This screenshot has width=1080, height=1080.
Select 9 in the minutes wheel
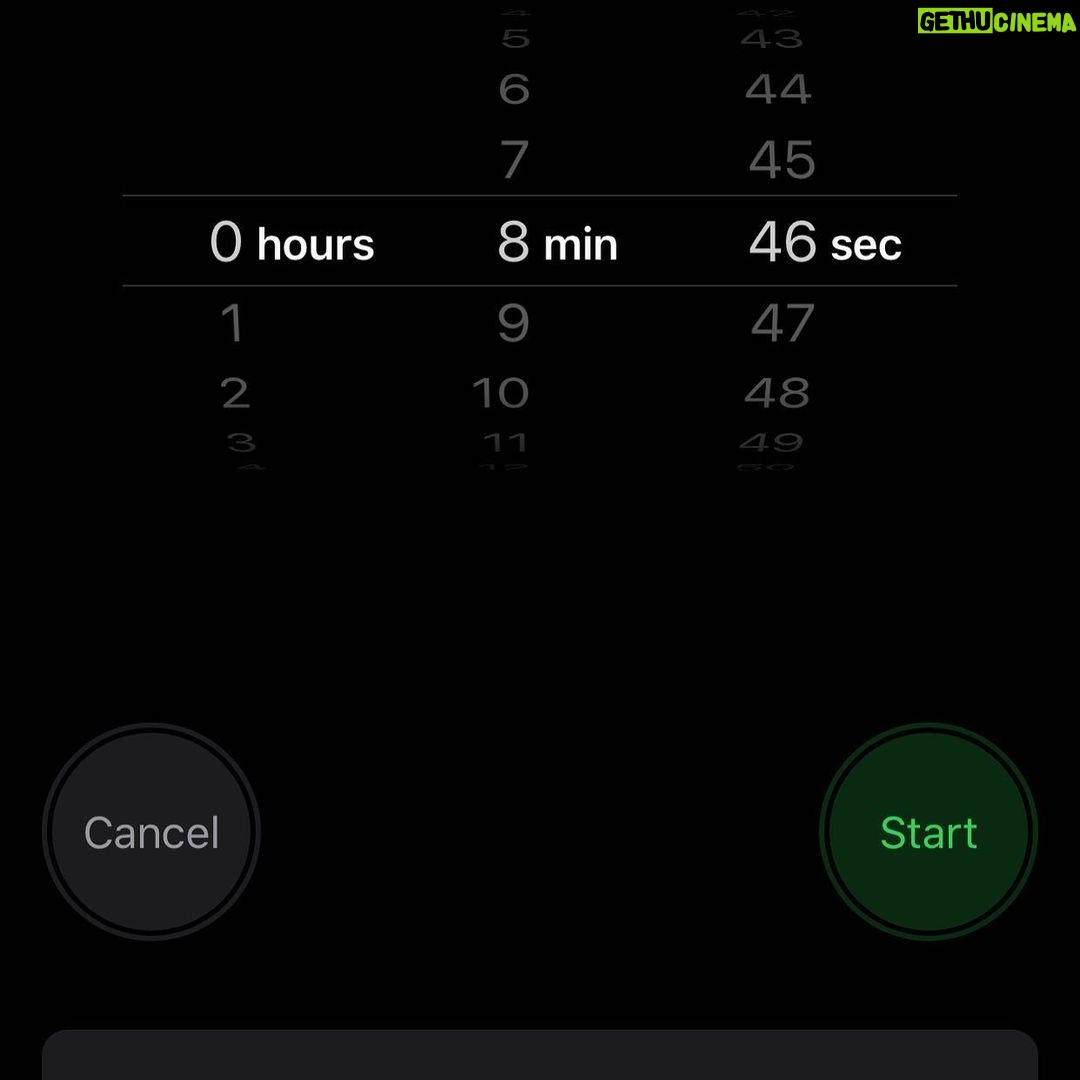513,324
